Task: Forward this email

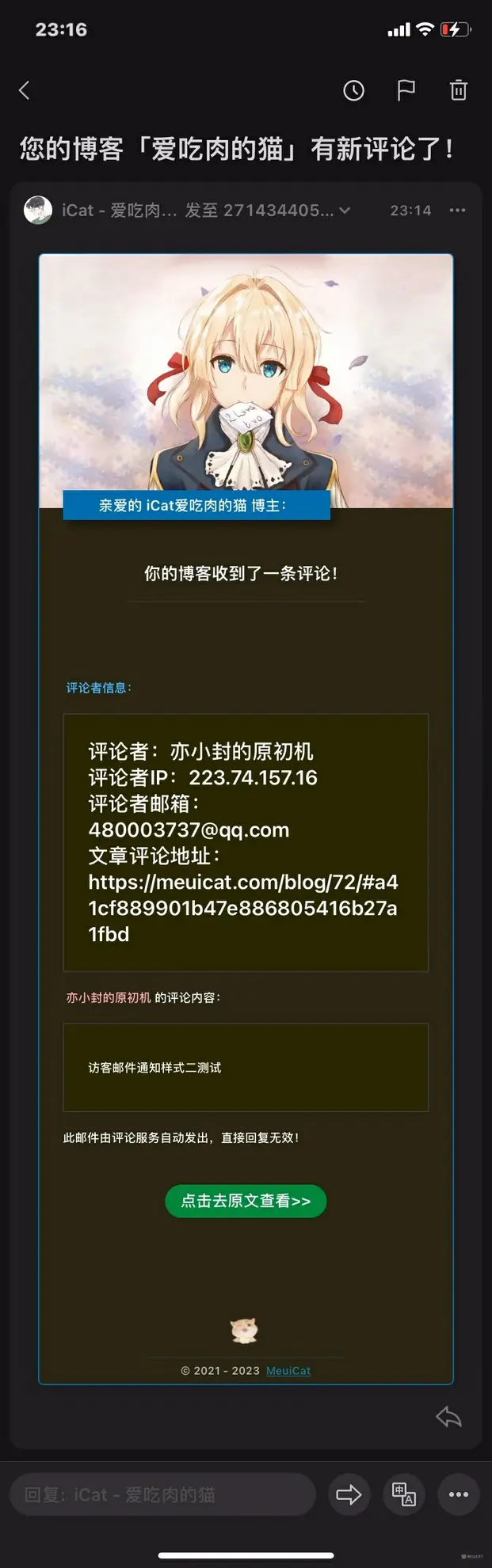Action: click(x=349, y=1494)
